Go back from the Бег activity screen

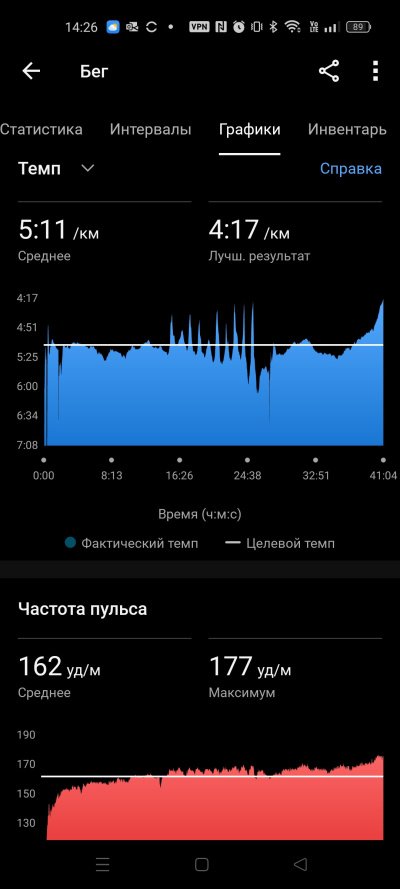coord(31,71)
